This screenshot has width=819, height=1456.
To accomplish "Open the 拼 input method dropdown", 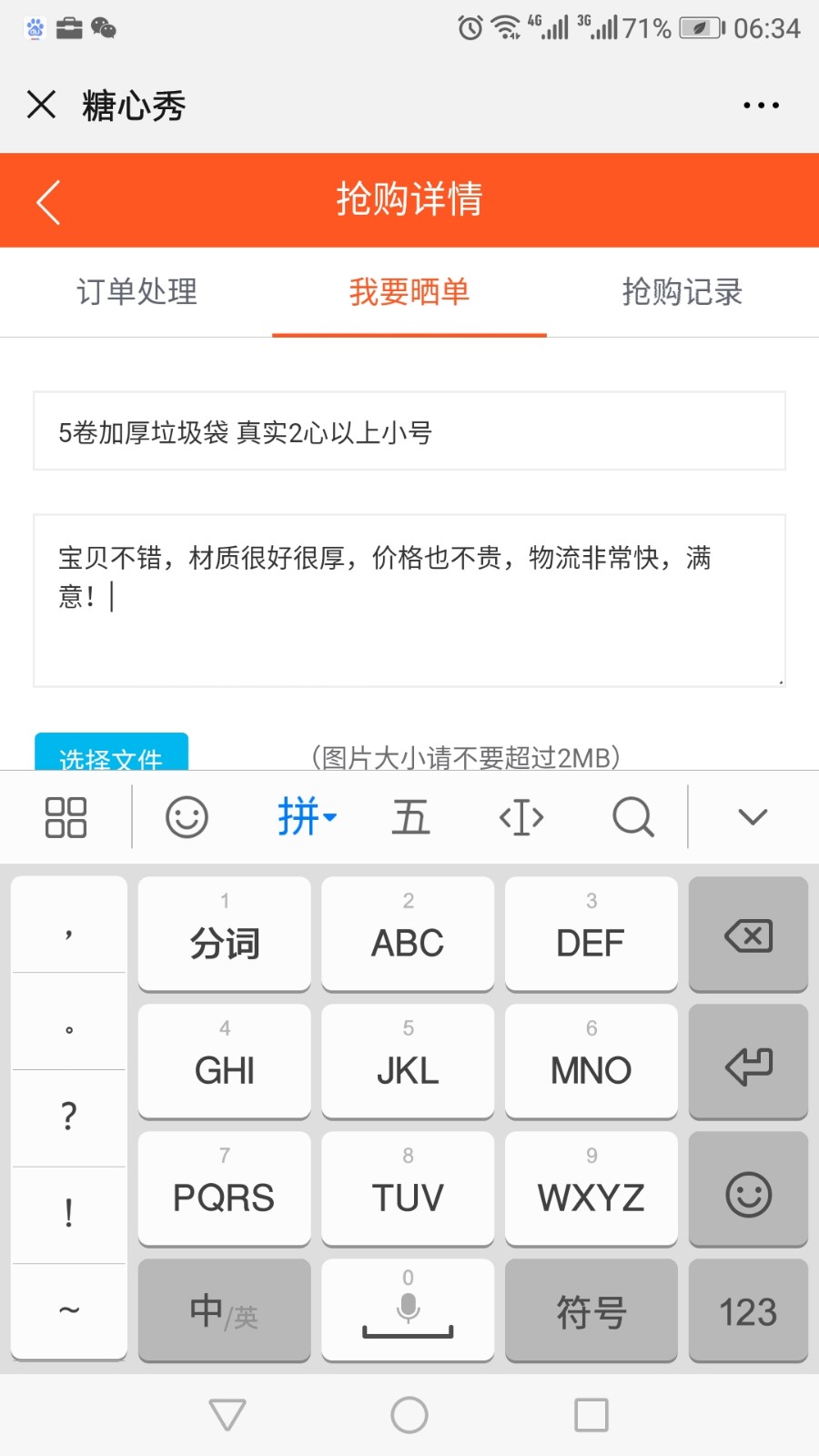I will pyautogui.click(x=307, y=816).
